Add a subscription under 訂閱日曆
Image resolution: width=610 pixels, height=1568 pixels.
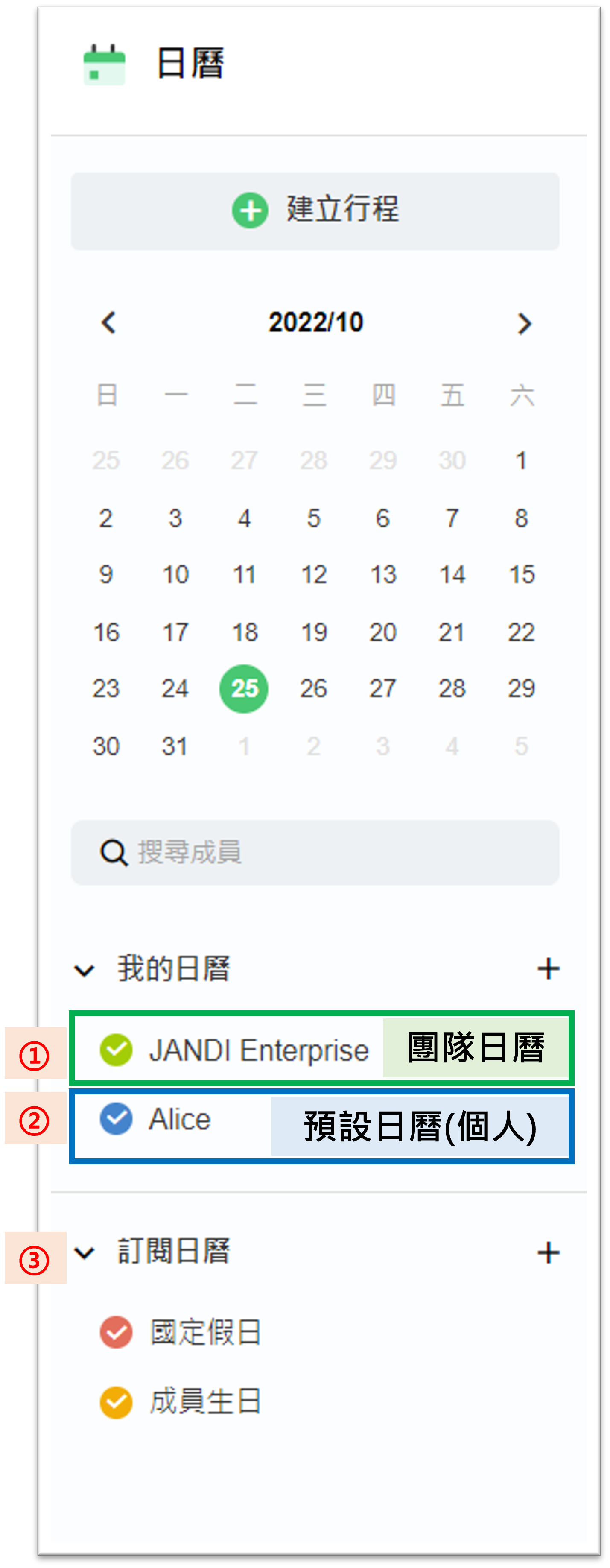(x=548, y=1252)
